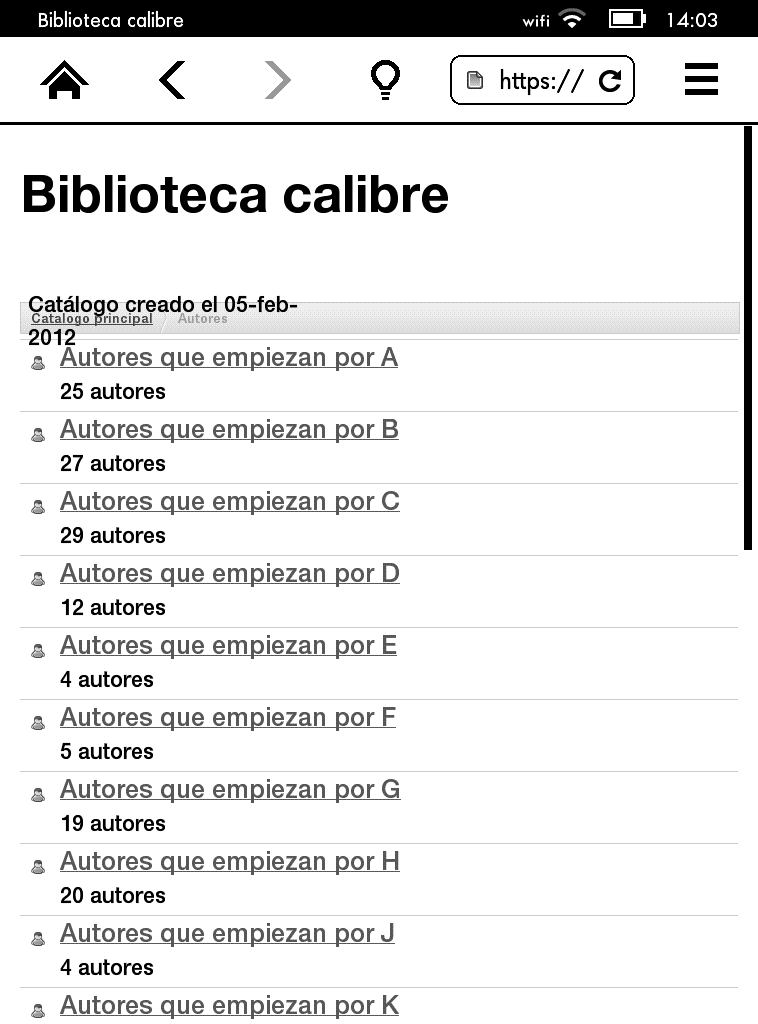Open Autores que empiezan por K
This screenshot has width=758, height=1024.
point(229,1006)
